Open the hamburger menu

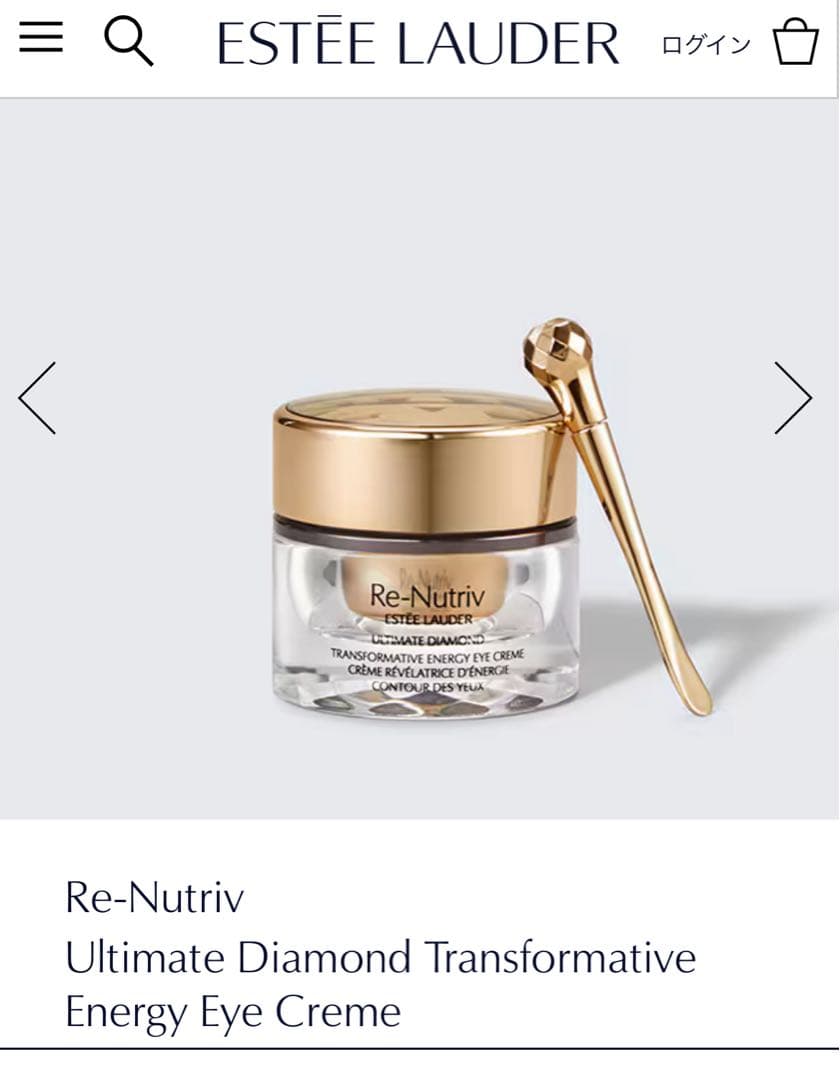tap(41, 38)
